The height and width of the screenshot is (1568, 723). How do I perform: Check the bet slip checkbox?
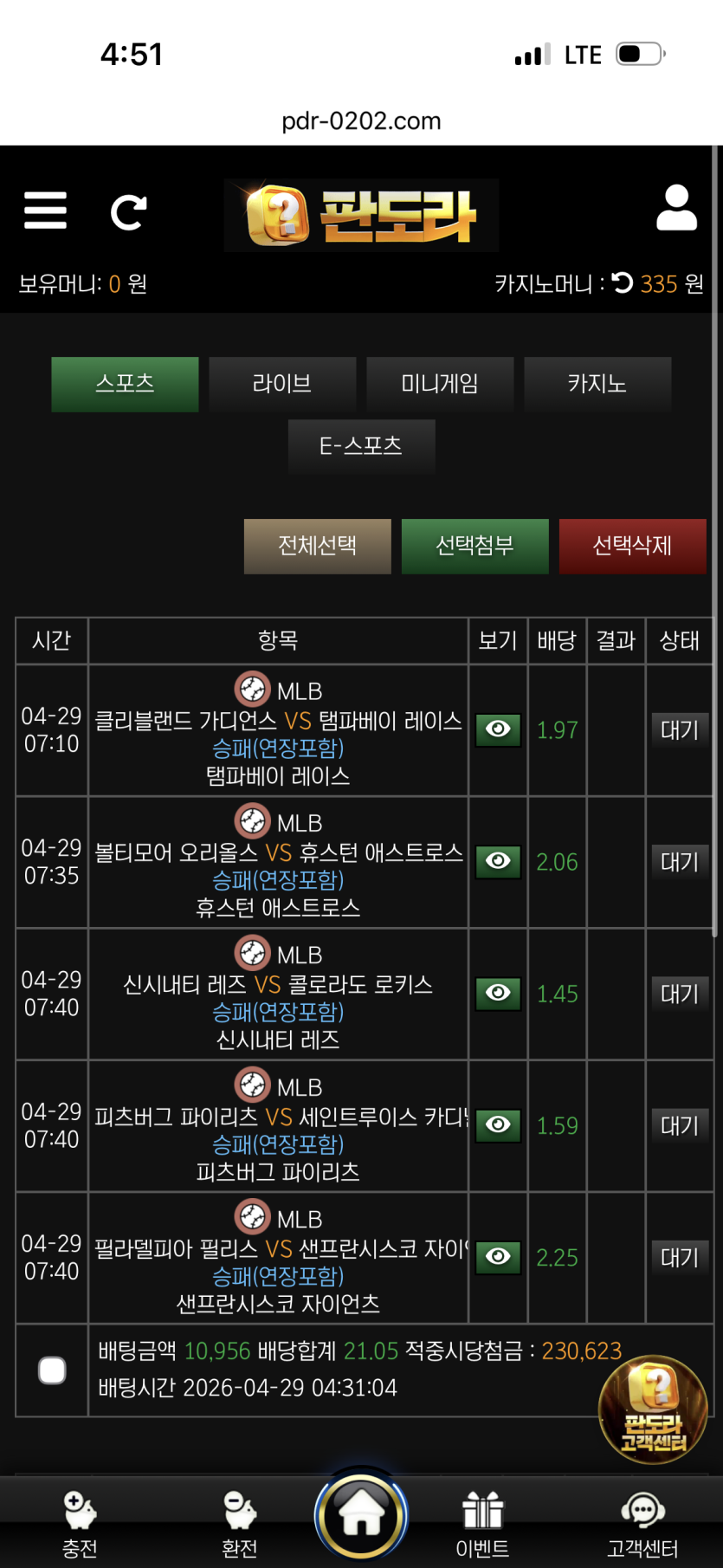pyautogui.click(x=52, y=1370)
